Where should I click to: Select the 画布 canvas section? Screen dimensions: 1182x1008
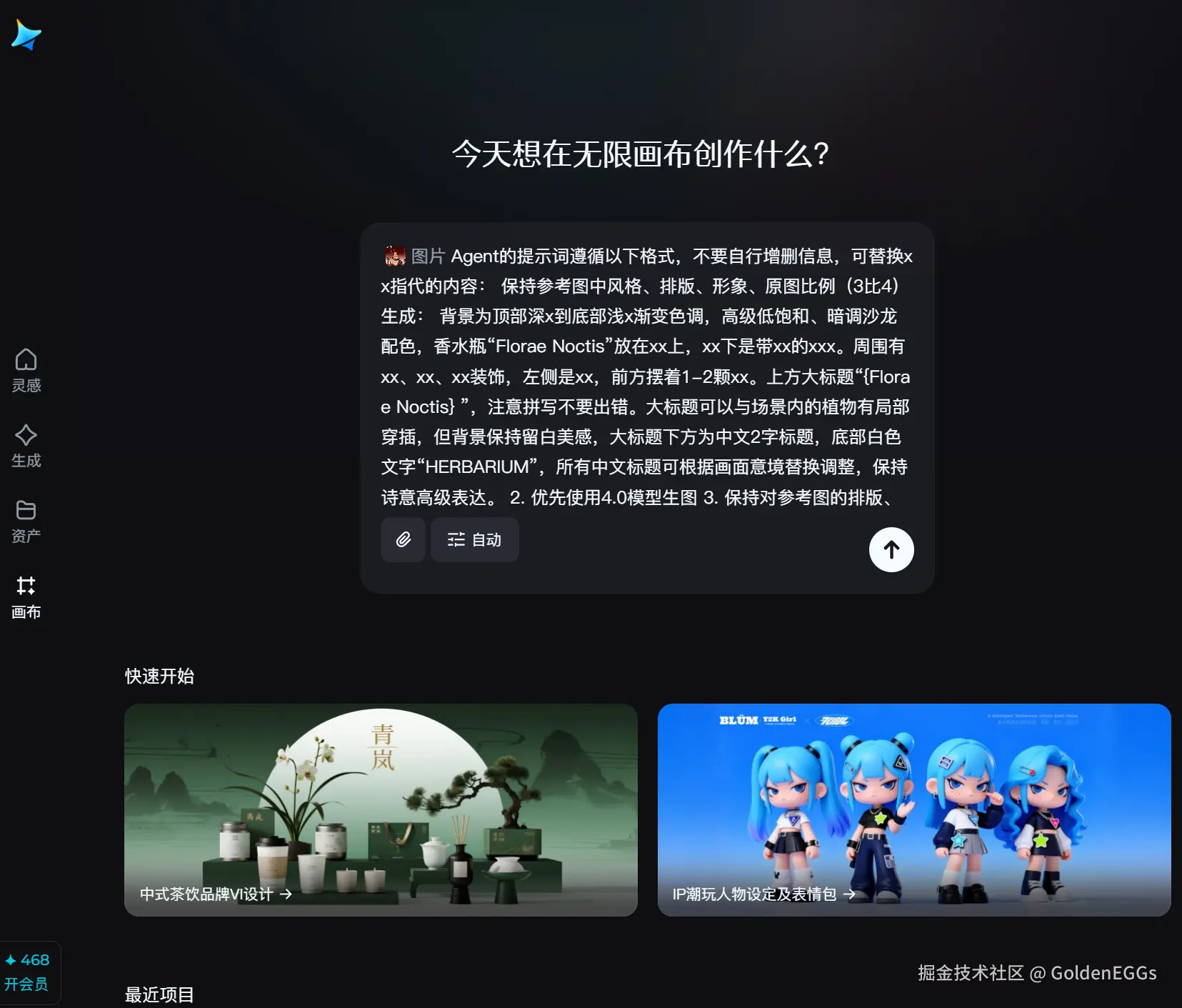coord(26,597)
